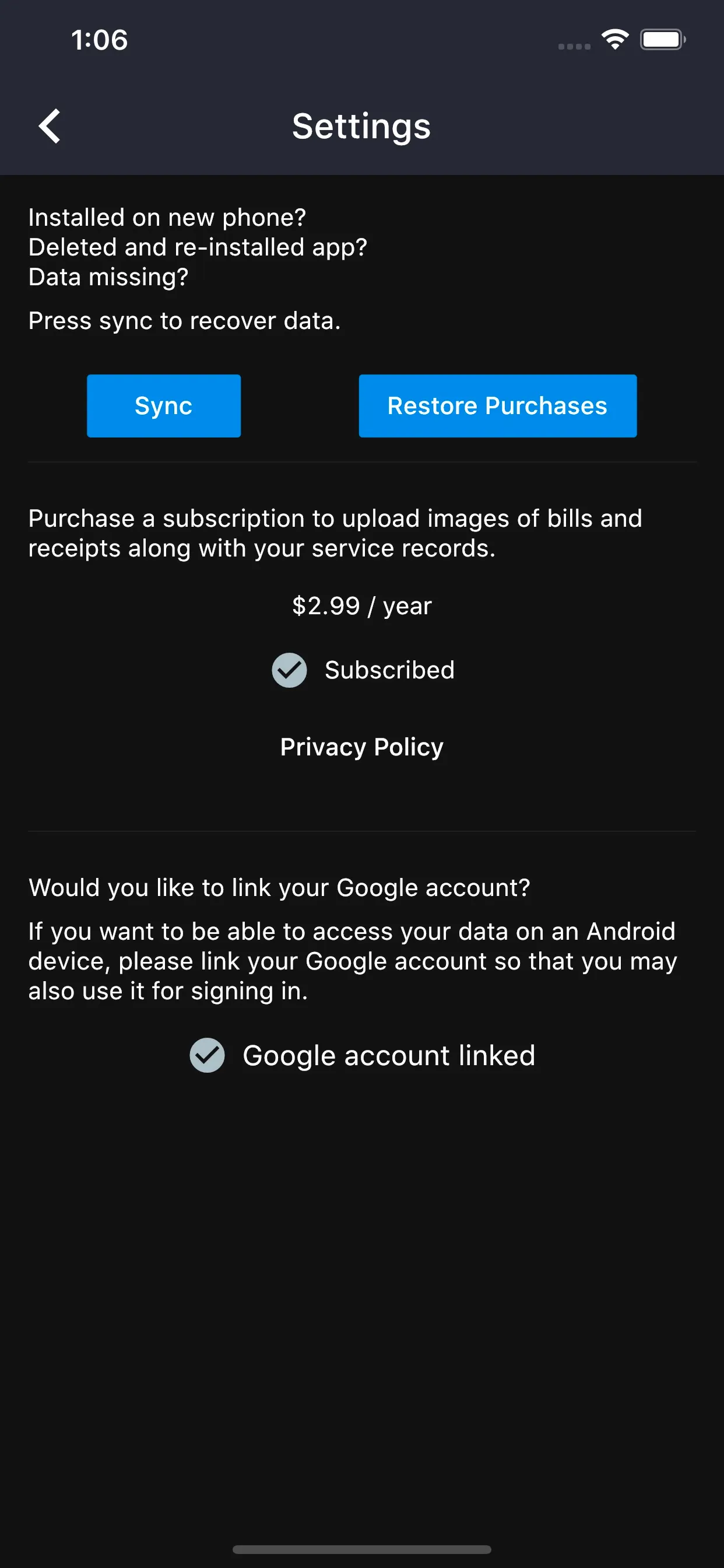Tap the 'Google account linked' label text
Screen dimensions: 724x1568
point(389,1056)
